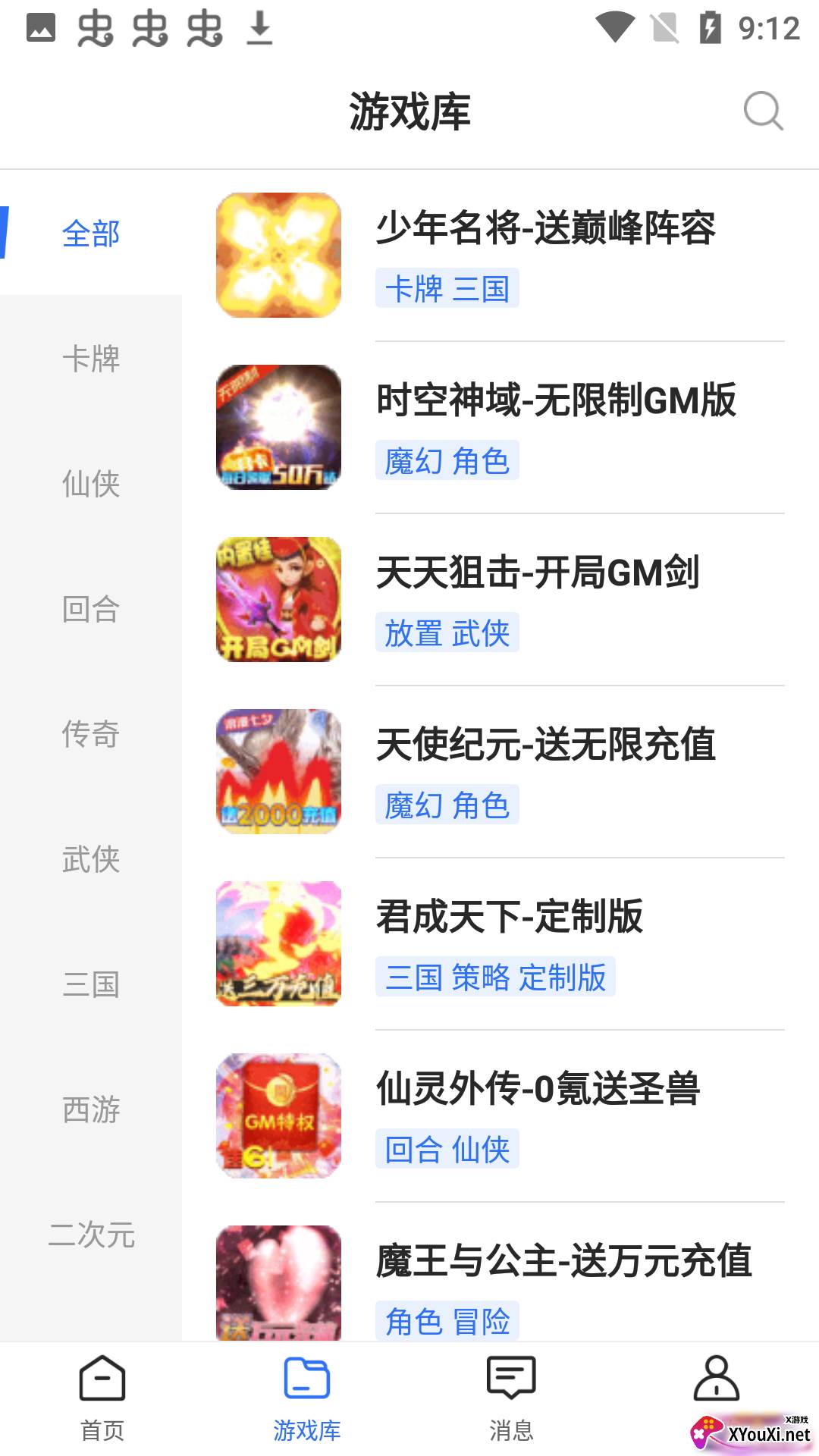The image size is (819, 1456).
Task: Switch to the 仙侠 category
Action: [91, 484]
